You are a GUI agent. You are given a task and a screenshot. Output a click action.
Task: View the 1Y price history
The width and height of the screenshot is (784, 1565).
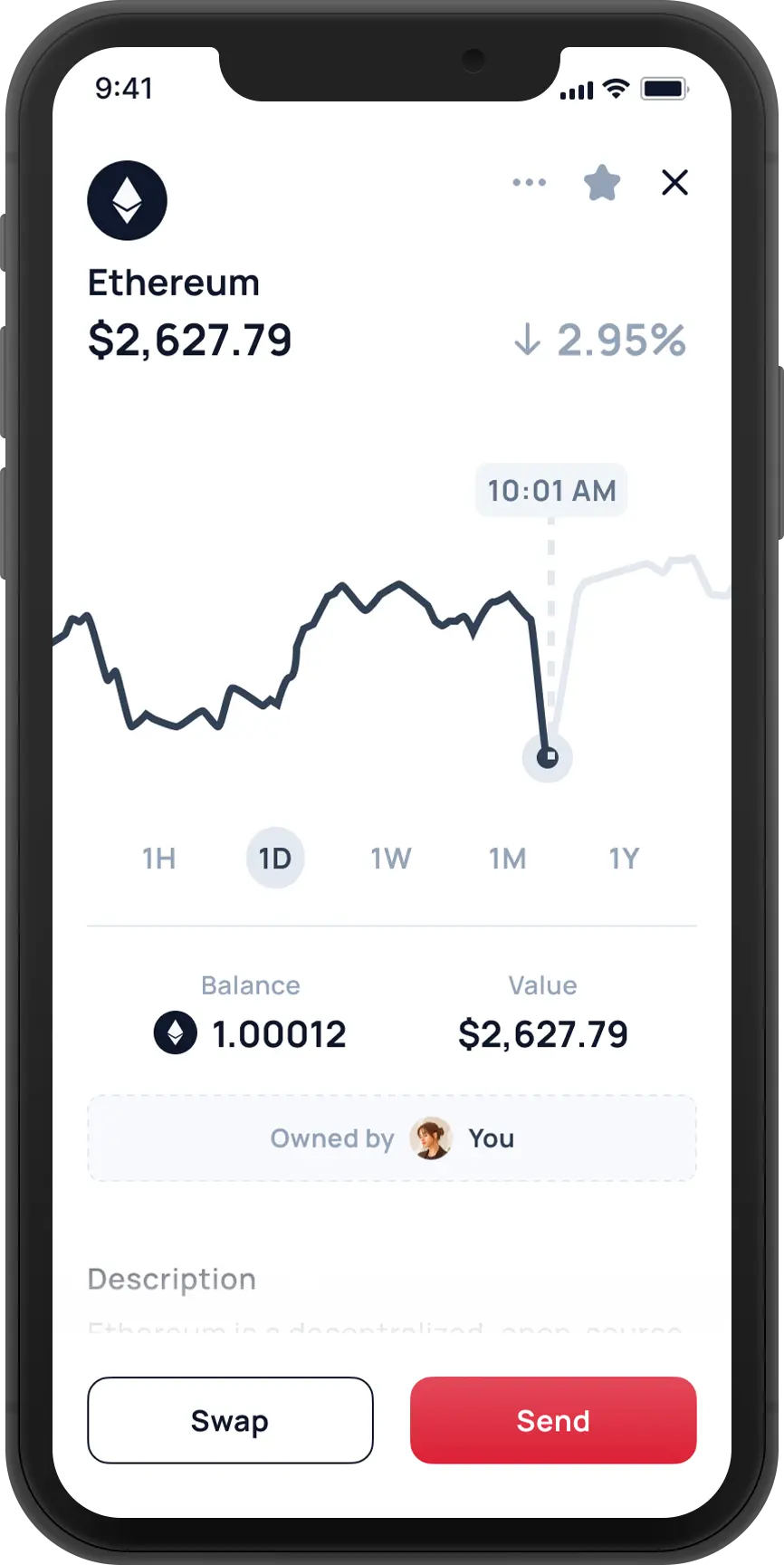coord(624,858)
